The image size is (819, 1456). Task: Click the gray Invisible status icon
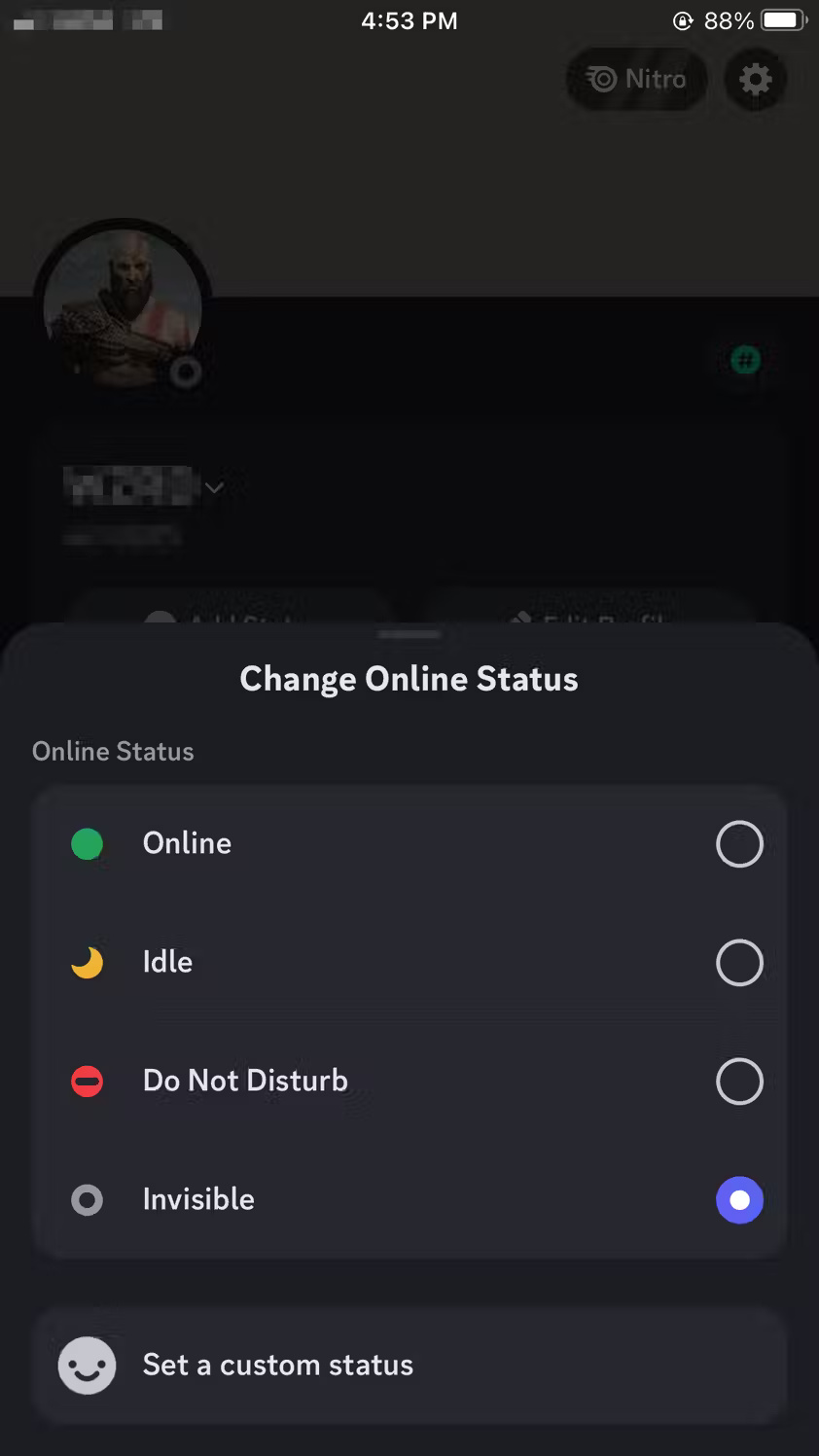pyautogui.click(x=87, y=1199)
